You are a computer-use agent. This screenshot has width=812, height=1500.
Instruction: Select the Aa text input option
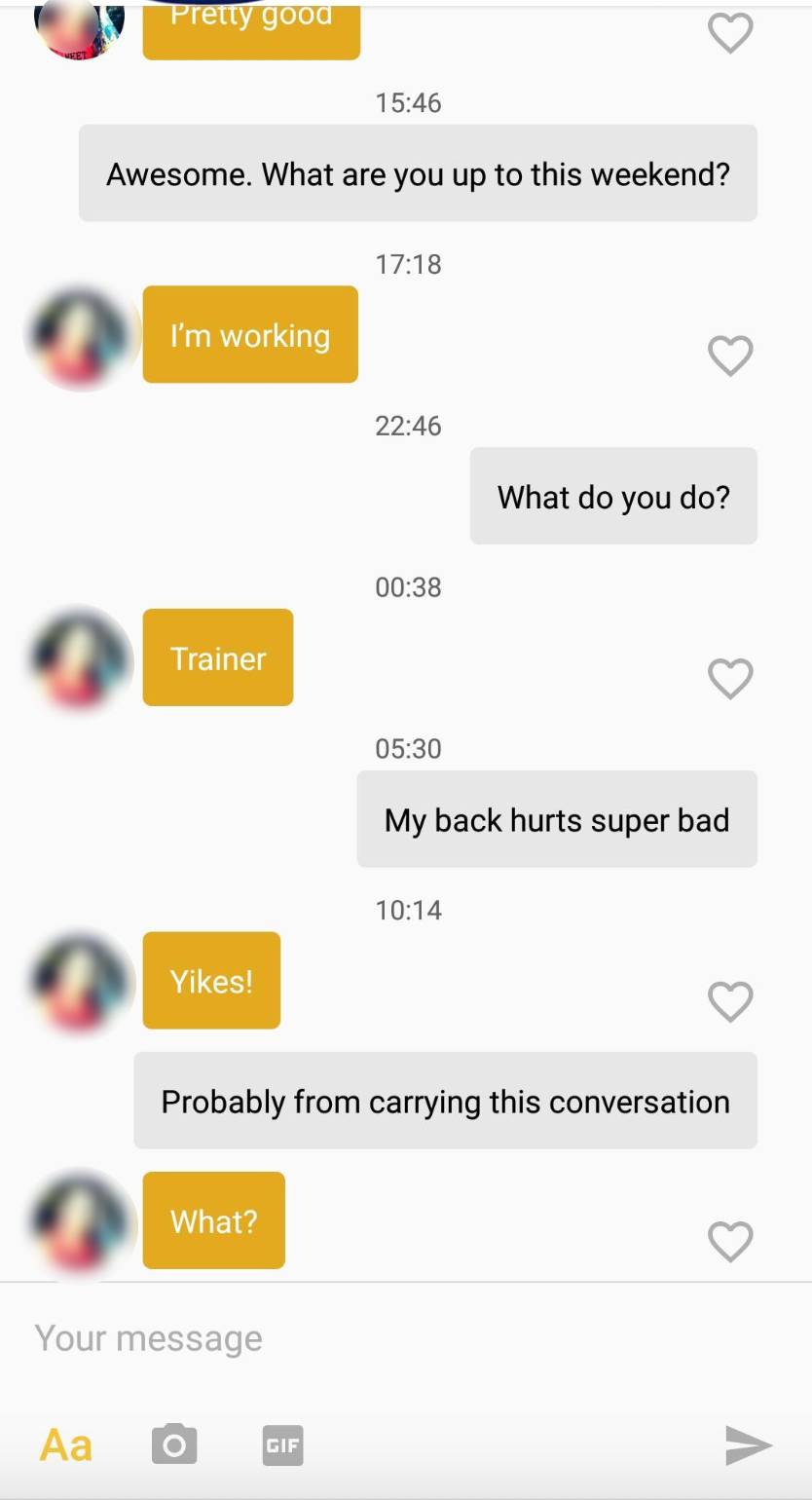click(65, 1444)
